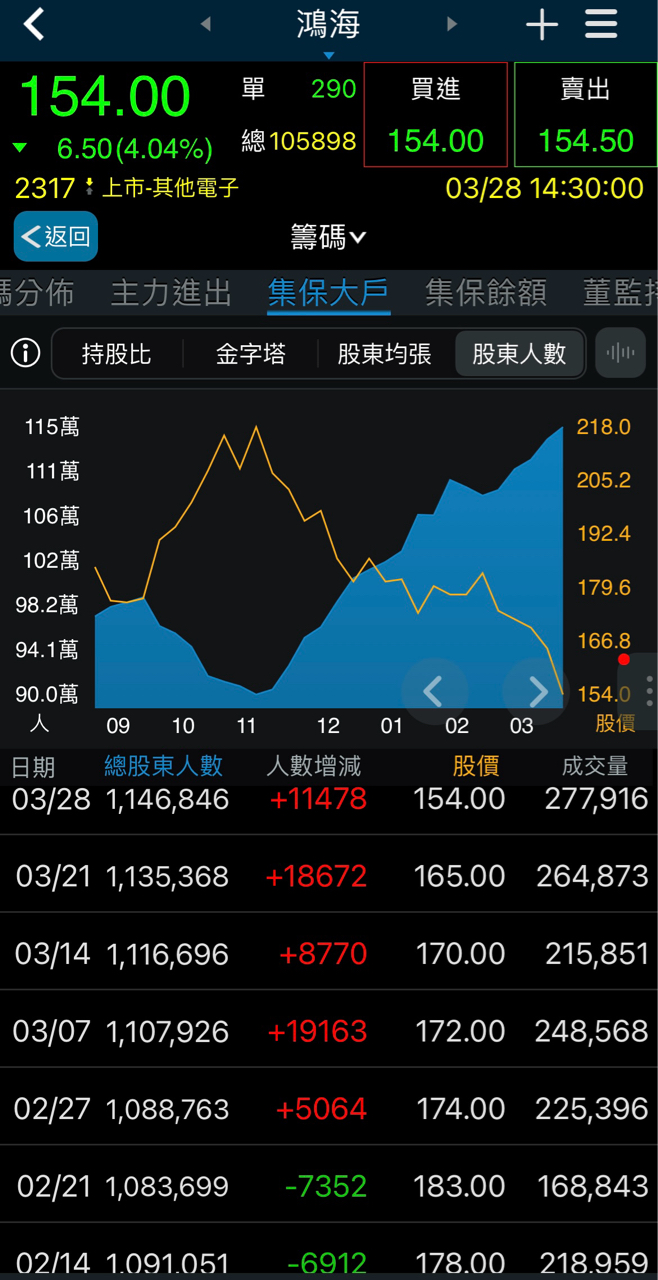The height and width of the screenshot is (1280, 658).
Task: Add 鴻海 with the plus icon
Action: click(542, 24)
